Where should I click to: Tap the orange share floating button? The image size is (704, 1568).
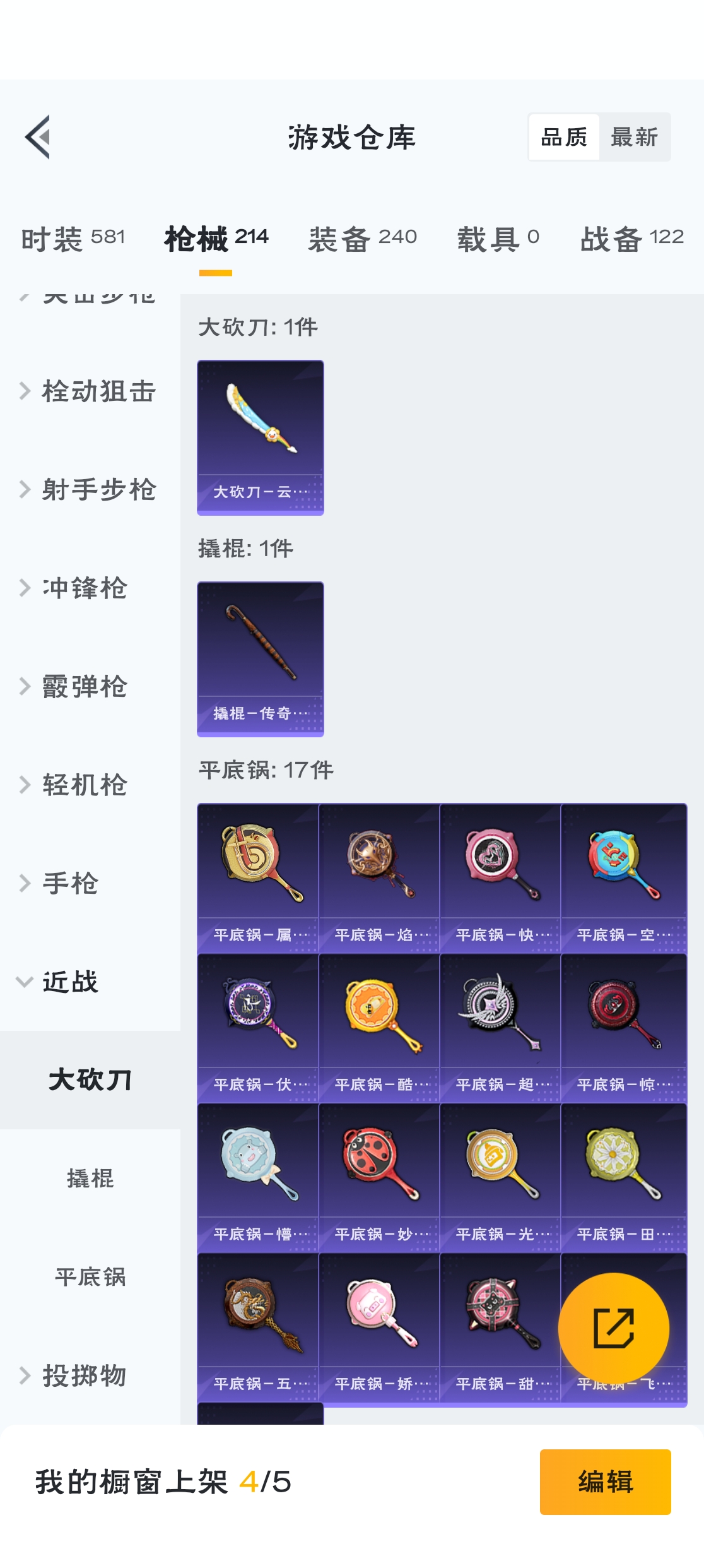[x=613, y=1328]
